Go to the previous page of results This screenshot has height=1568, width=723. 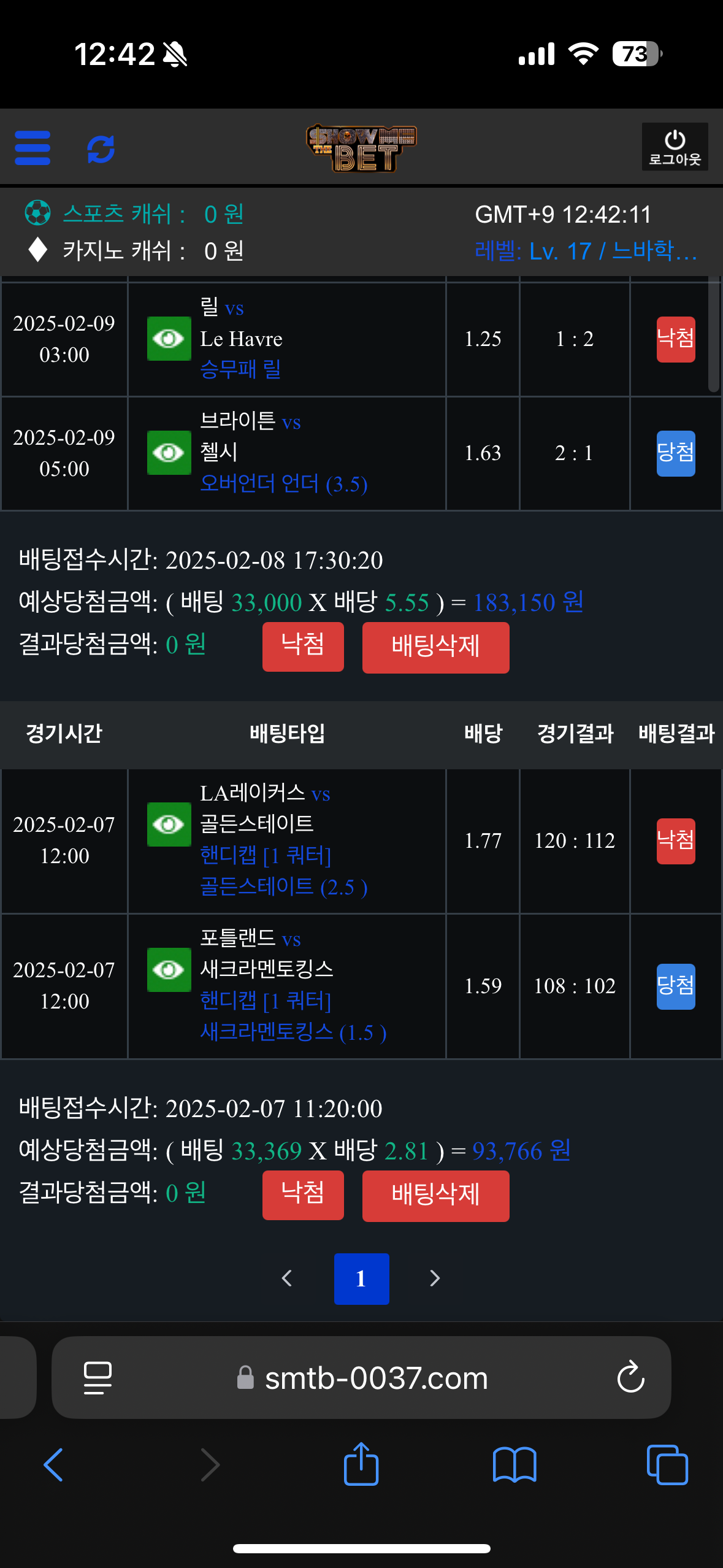tap(287, 1278)
